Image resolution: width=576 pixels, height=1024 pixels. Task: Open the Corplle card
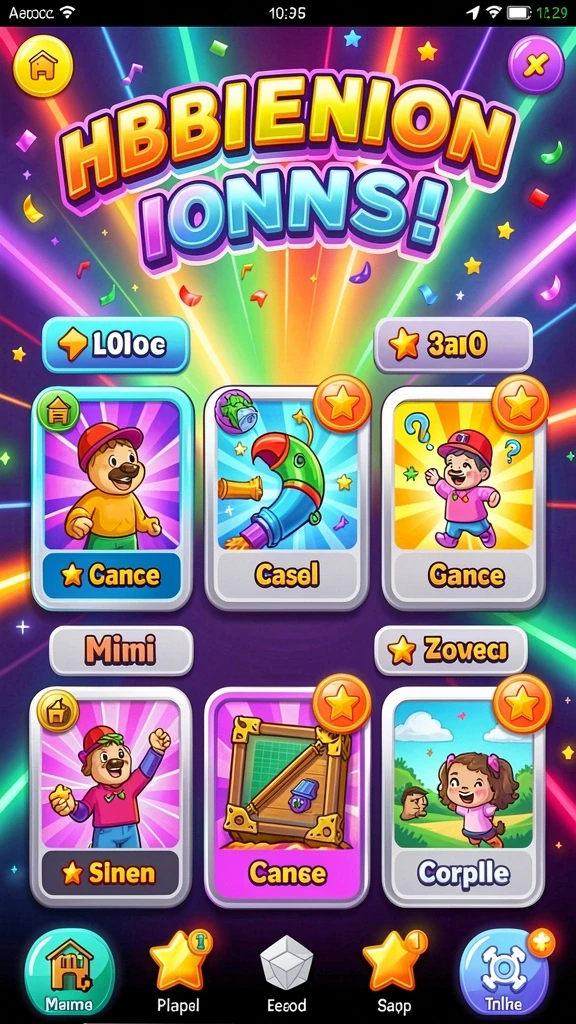464,797
